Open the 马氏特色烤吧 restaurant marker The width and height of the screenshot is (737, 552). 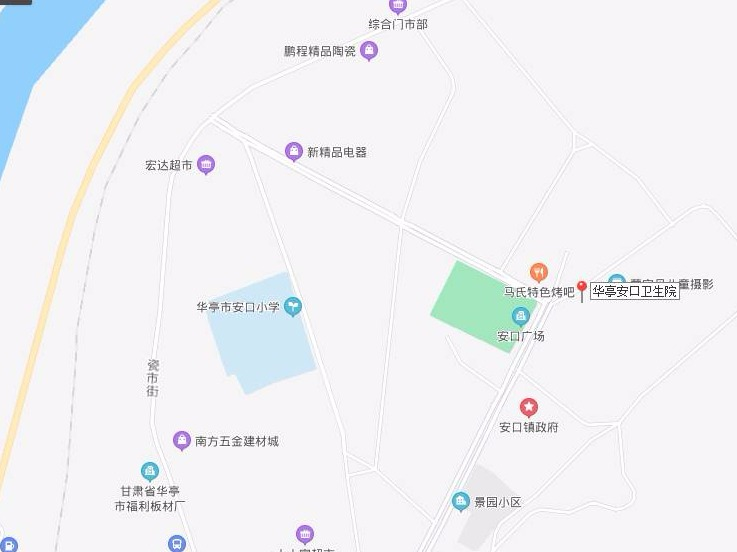tap(538, 271)
